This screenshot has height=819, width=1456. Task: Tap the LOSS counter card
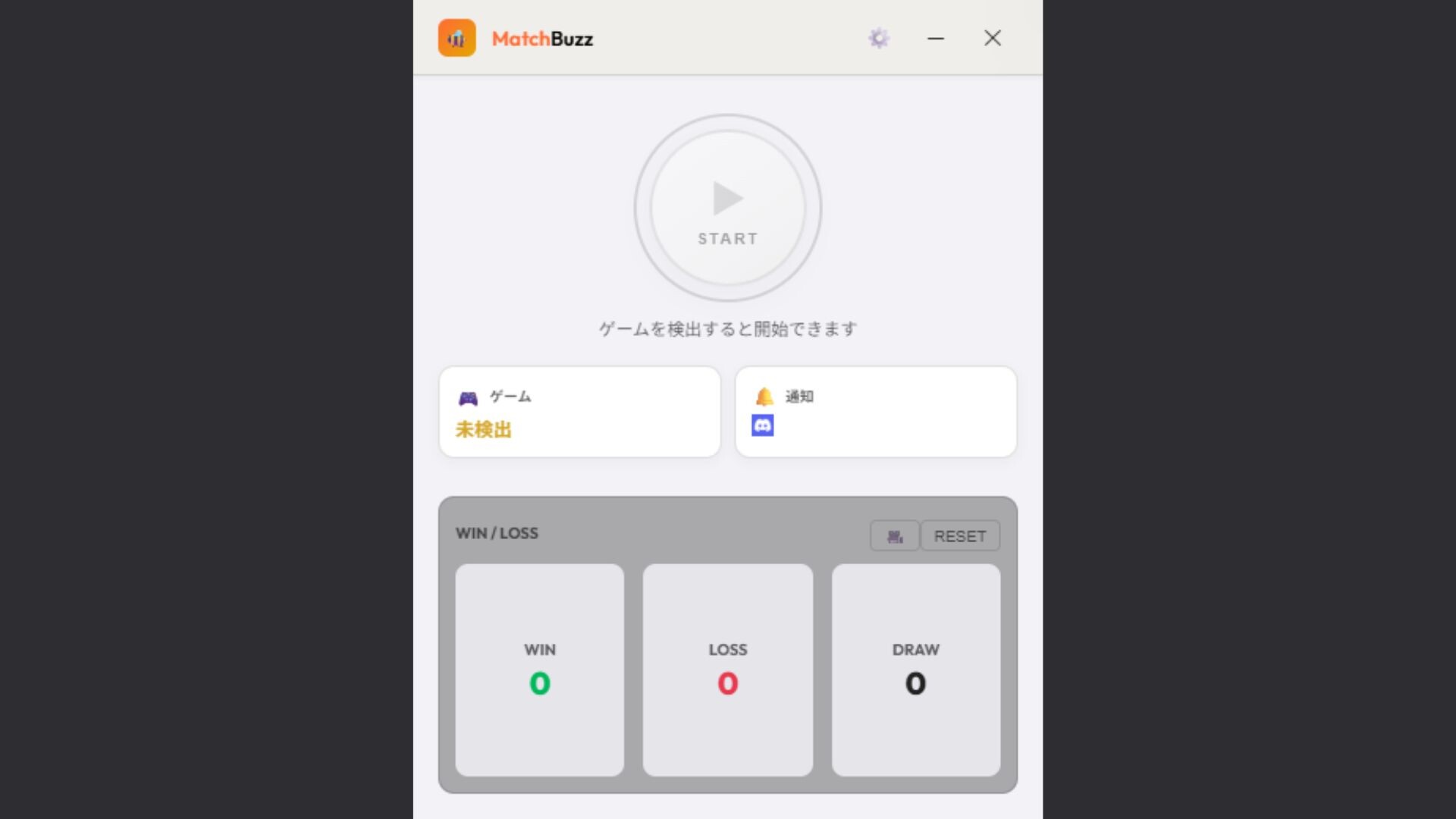click(x=727, y=670)
